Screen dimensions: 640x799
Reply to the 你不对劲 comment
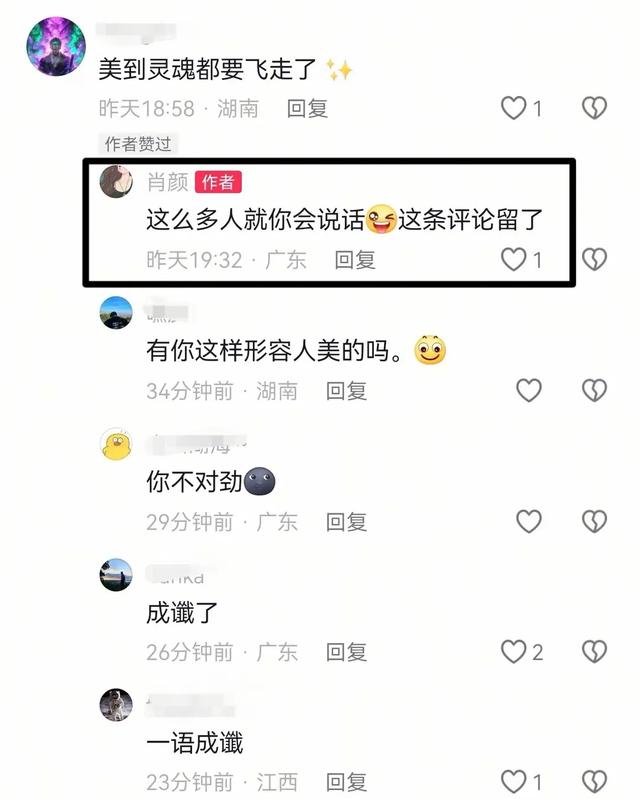[346, 521]
